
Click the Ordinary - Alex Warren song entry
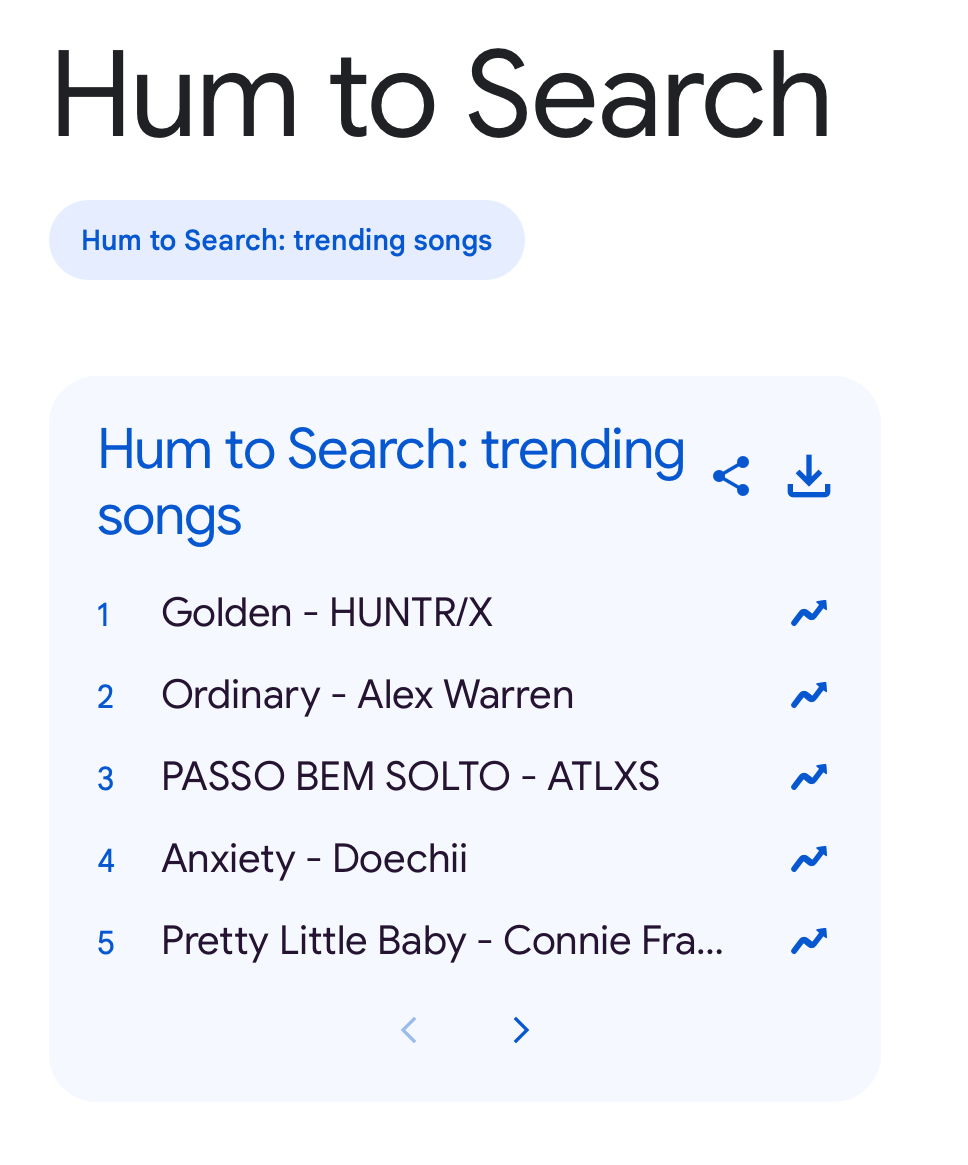pyautogui.click(x=367, y=695)
